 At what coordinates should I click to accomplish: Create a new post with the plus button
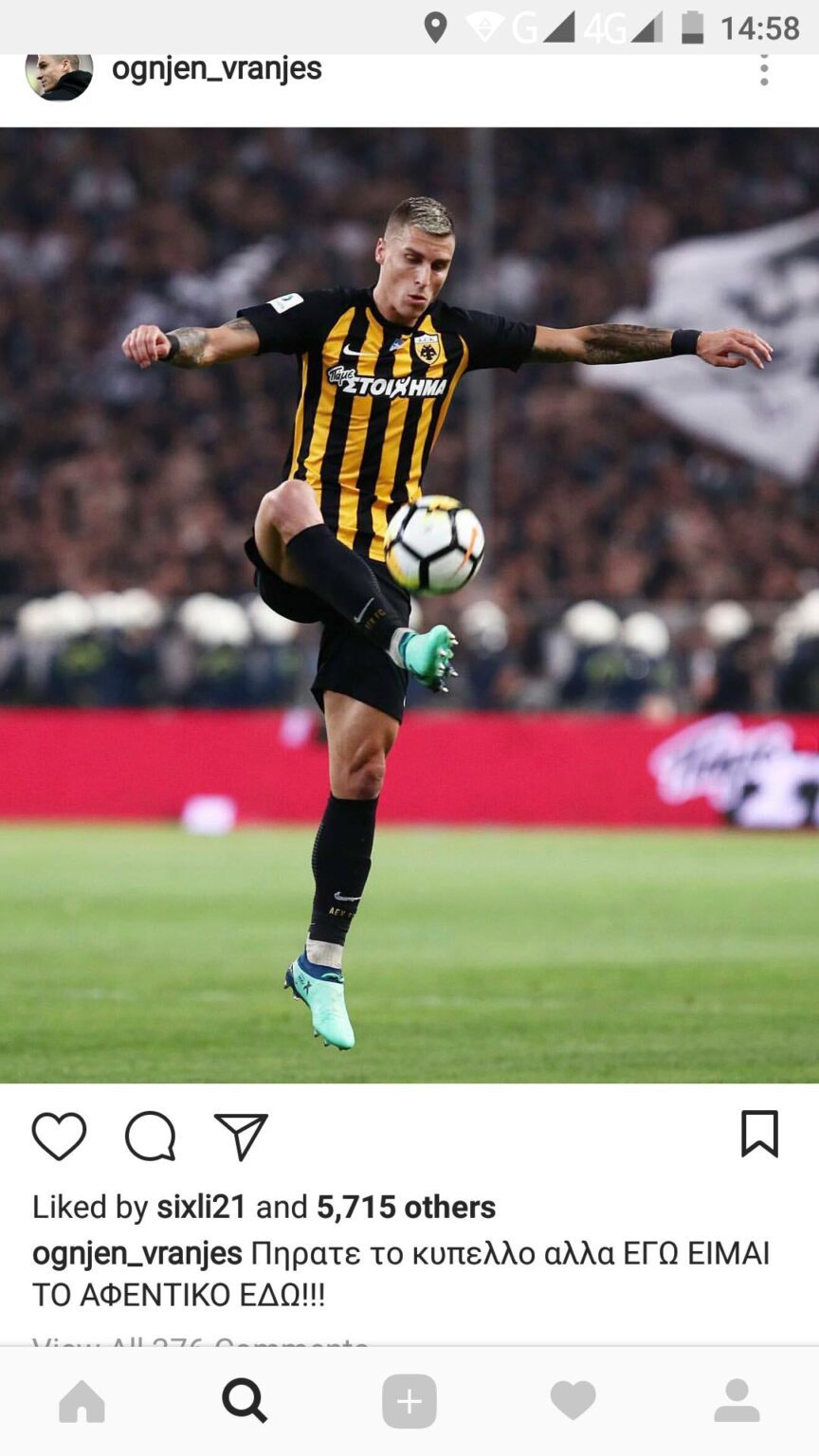[409, 1401]
